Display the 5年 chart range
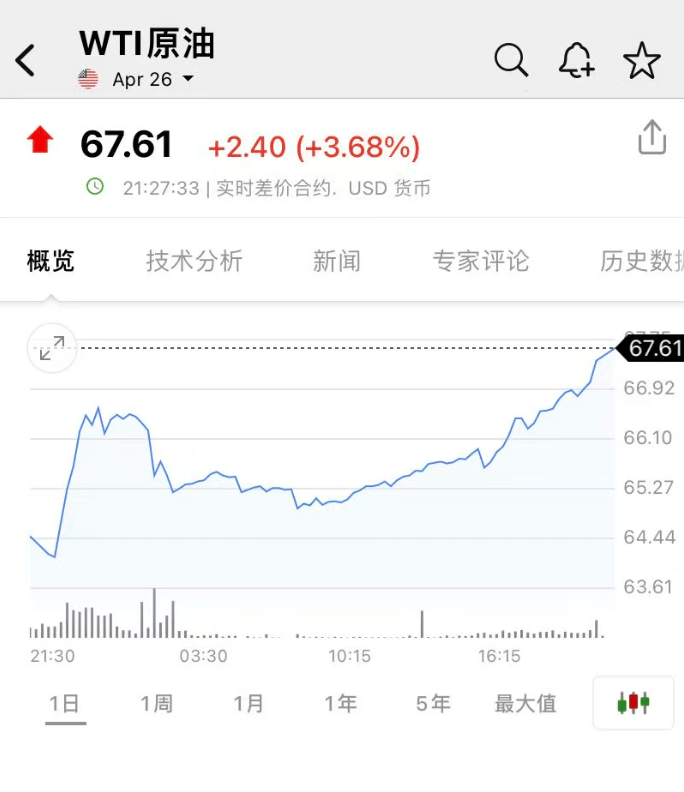Viewport: 684px width, 792px height. pyautogui.click(x=433, y=704)
